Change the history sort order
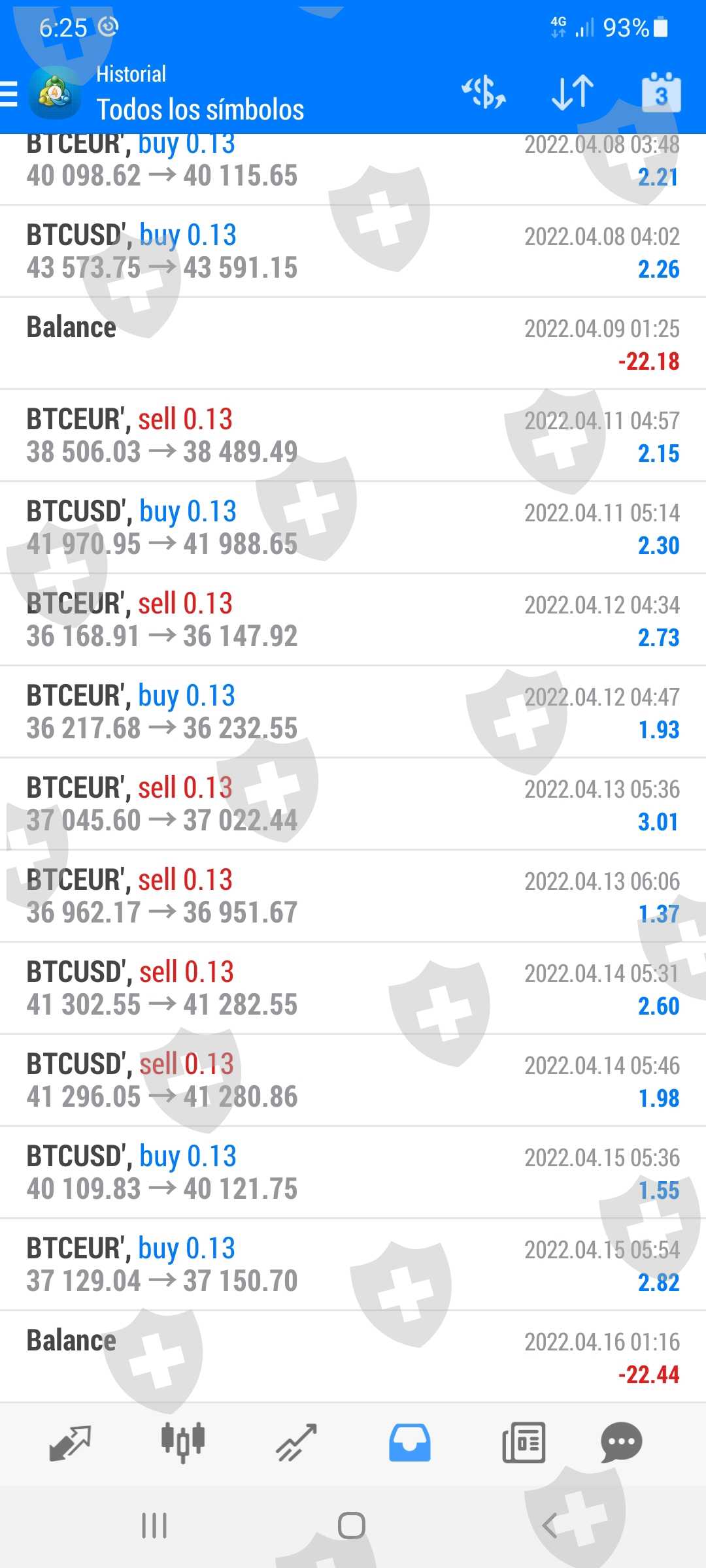 tap(573, 93)
